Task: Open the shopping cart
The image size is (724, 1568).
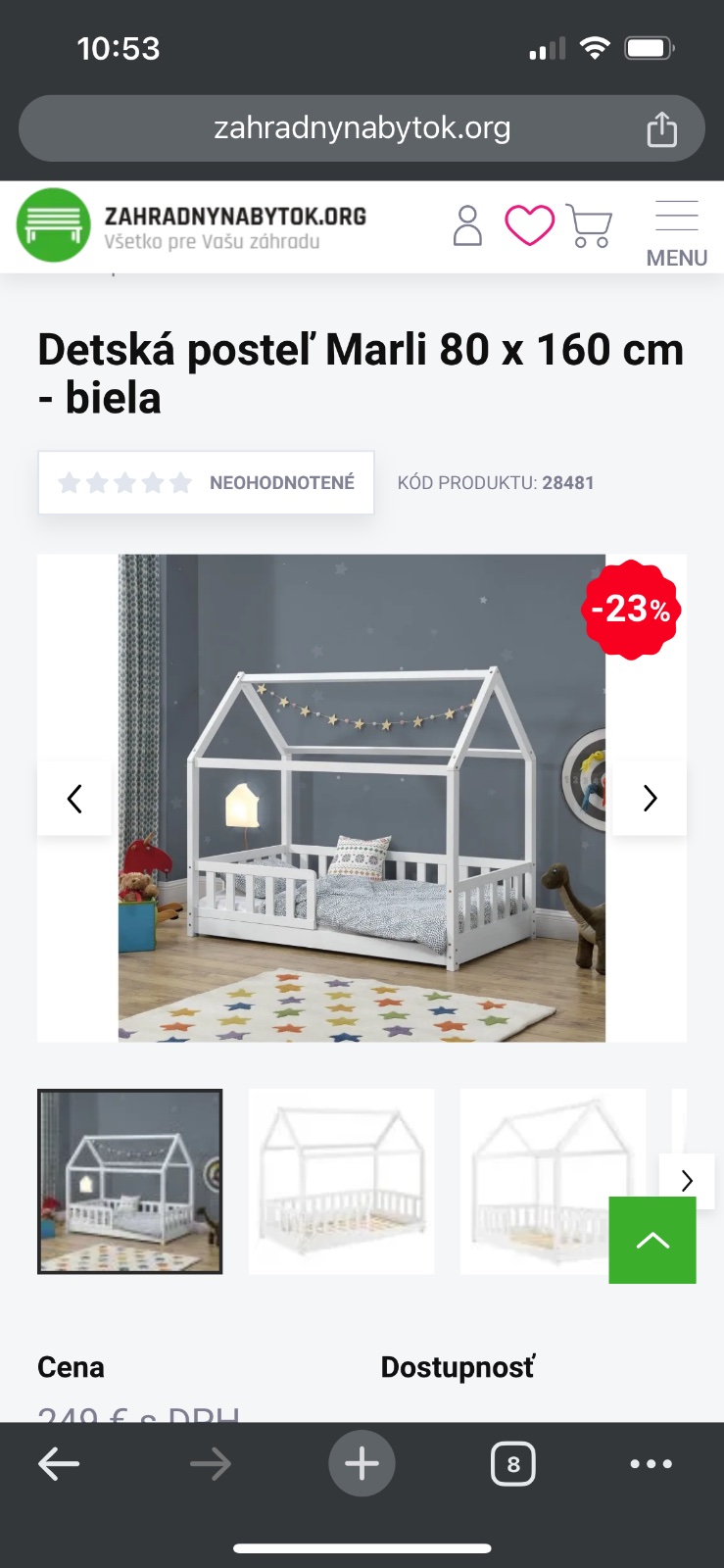Action: (x=589, y=226)
